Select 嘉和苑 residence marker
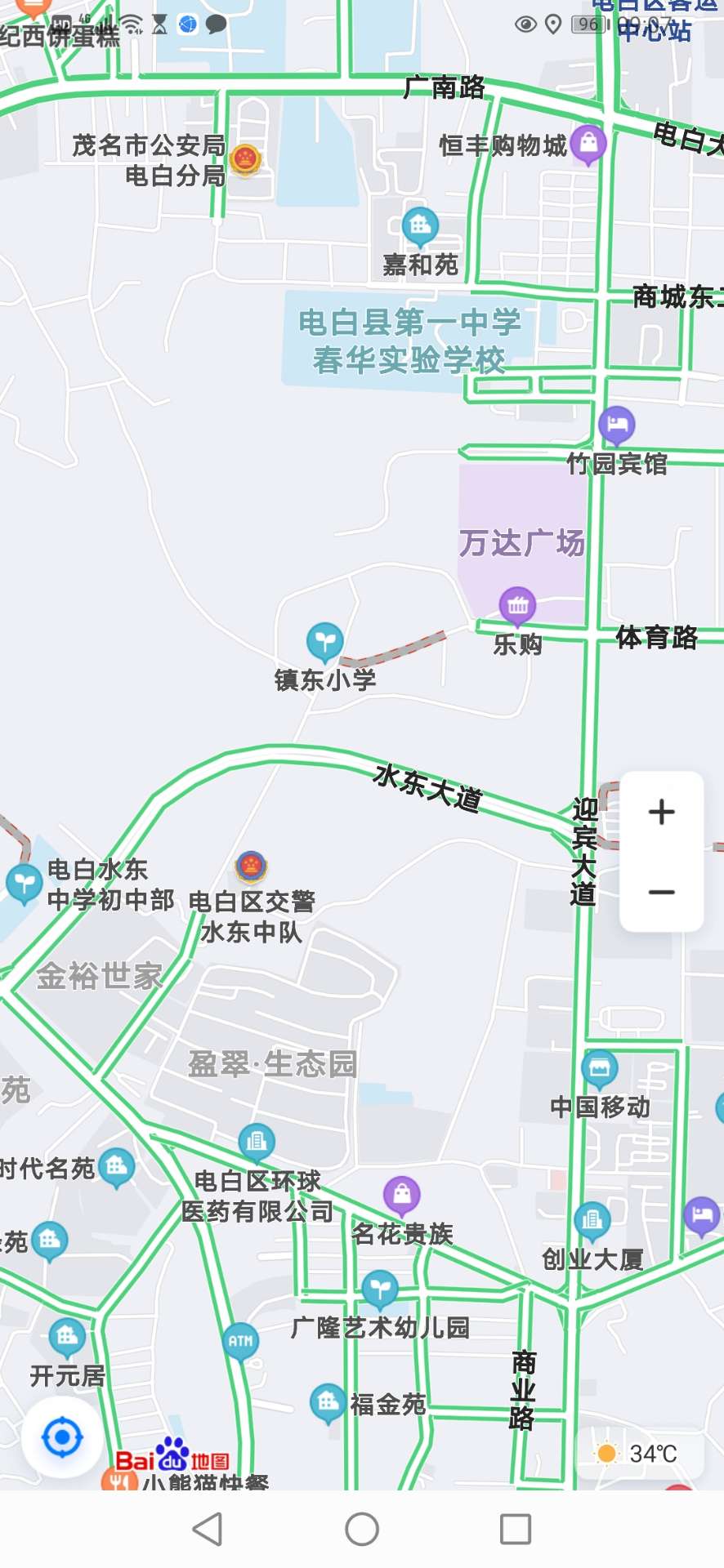Screen dimensions: 724x1568 420,225
